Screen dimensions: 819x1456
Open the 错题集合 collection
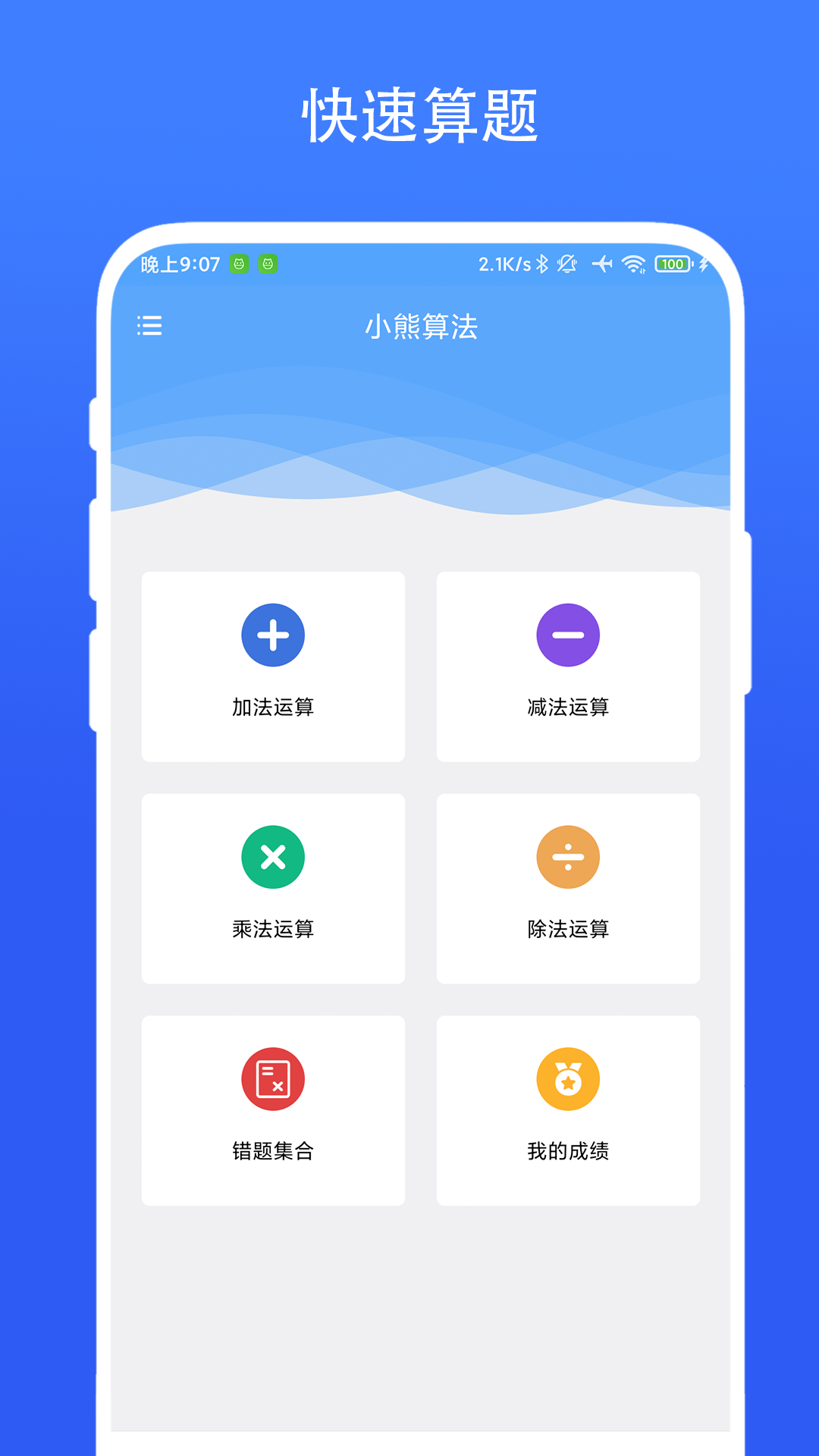point(273,1109)
